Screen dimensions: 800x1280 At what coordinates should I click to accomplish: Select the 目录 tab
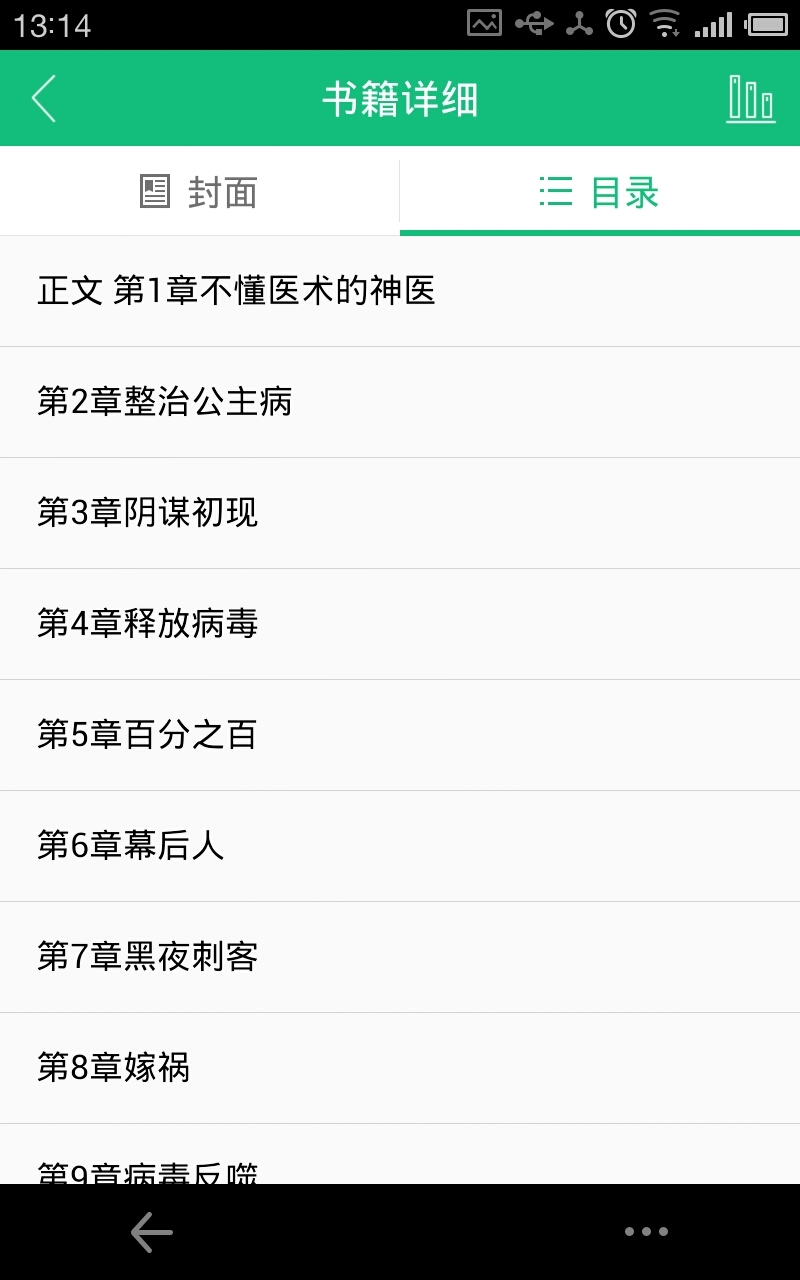coord(600,191)
